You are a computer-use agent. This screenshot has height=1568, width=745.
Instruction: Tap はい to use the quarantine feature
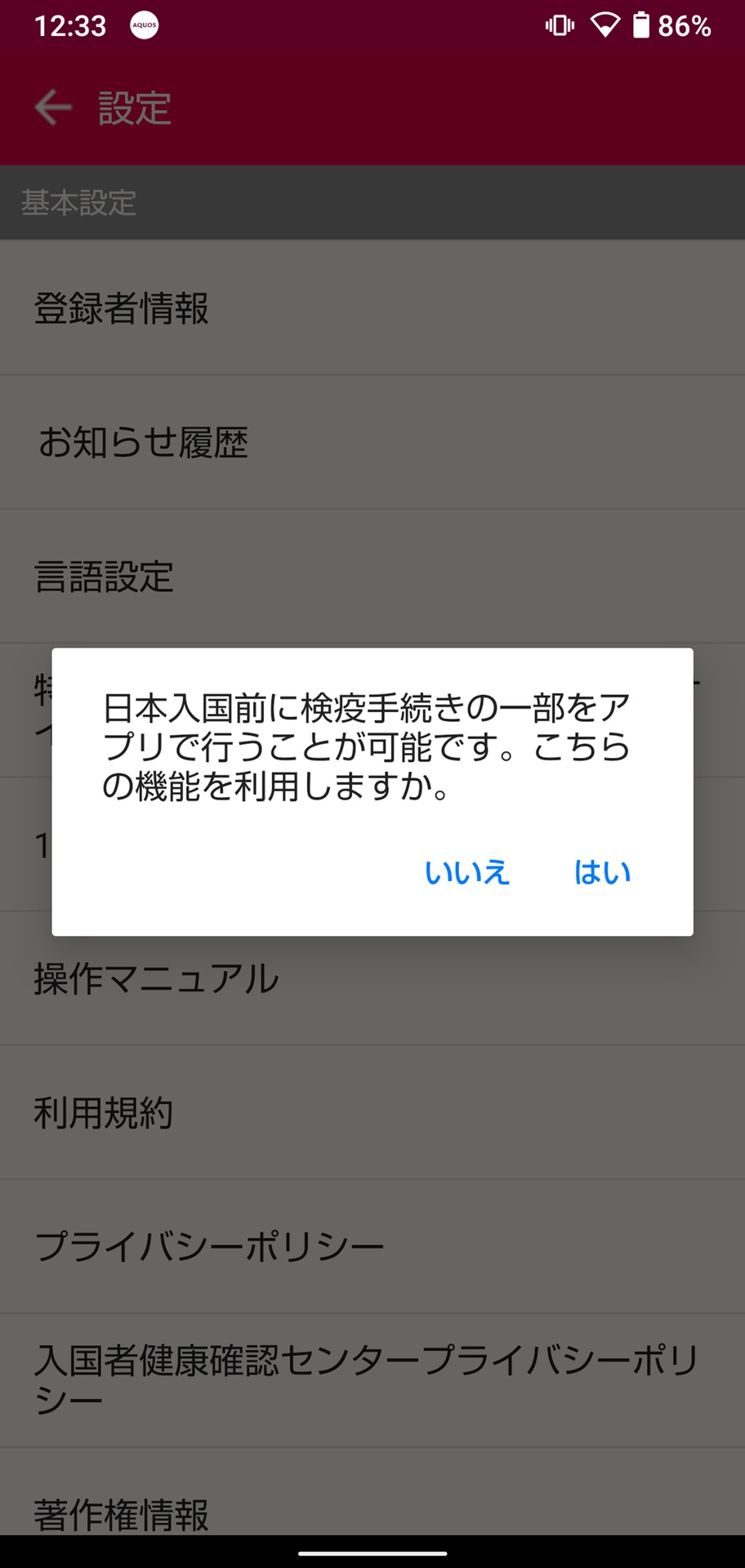(602, 872)
